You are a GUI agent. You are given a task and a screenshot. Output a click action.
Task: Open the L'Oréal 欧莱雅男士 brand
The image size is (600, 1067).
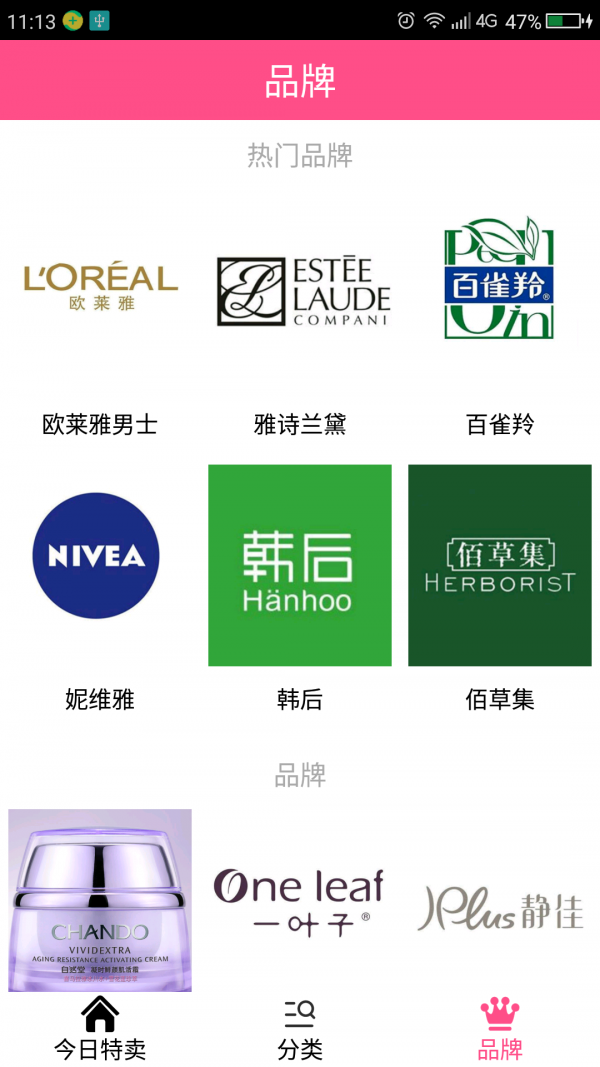(x=100, y=290)
